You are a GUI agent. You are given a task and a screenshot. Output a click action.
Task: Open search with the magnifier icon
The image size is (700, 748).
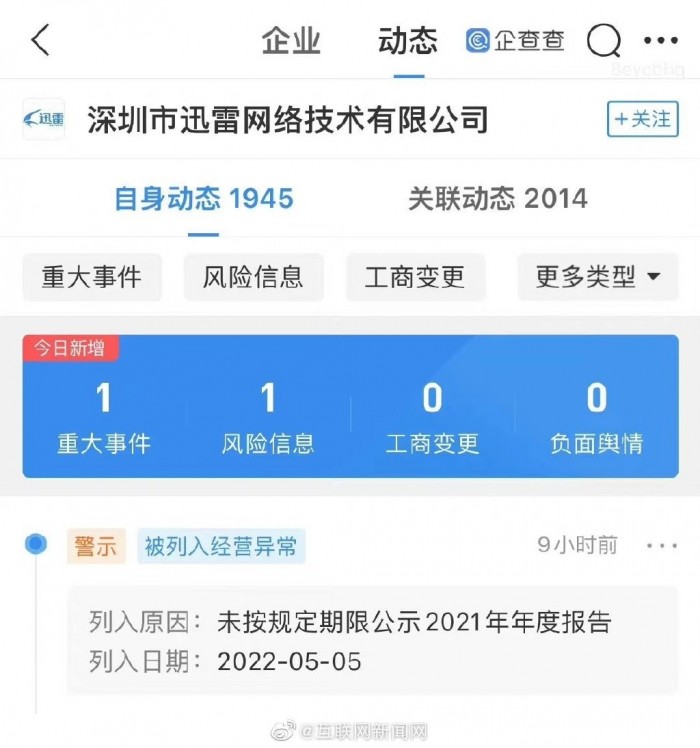[x=603, y=41]
